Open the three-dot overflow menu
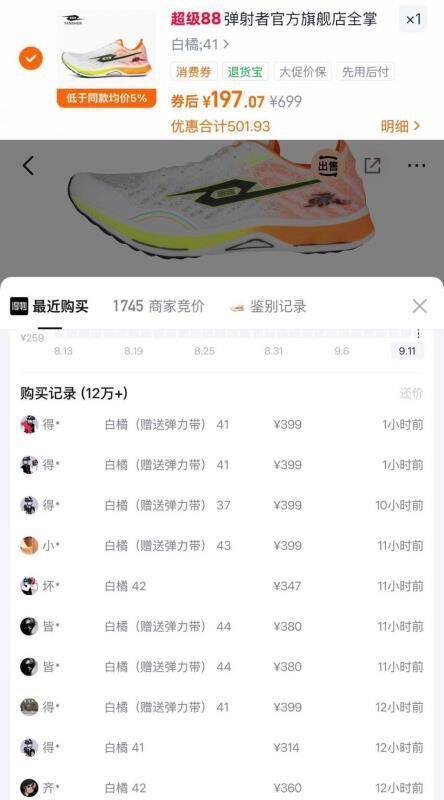 pos(416,165)
